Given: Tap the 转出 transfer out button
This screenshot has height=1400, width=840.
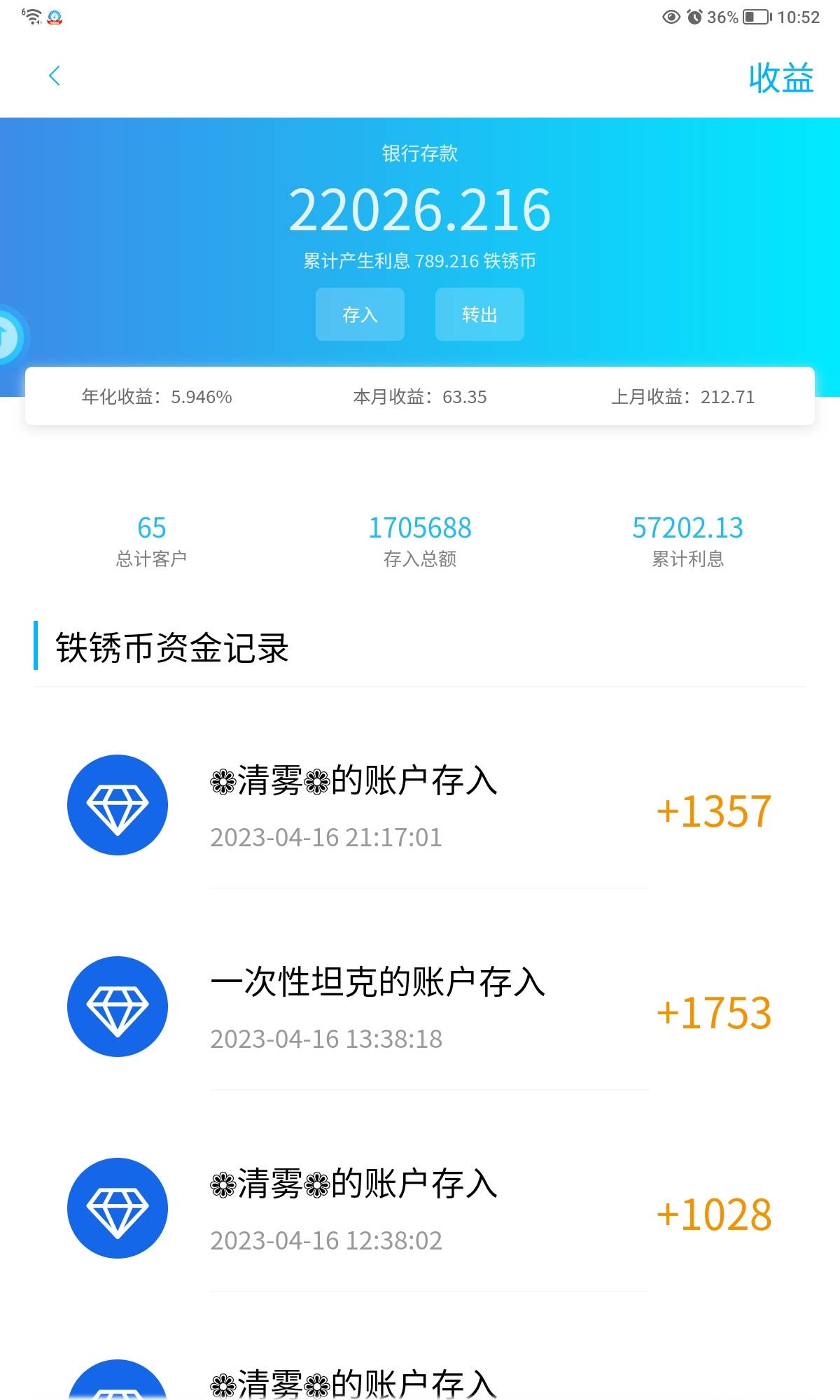Looking at the screenshot, I should pos(479,315).
